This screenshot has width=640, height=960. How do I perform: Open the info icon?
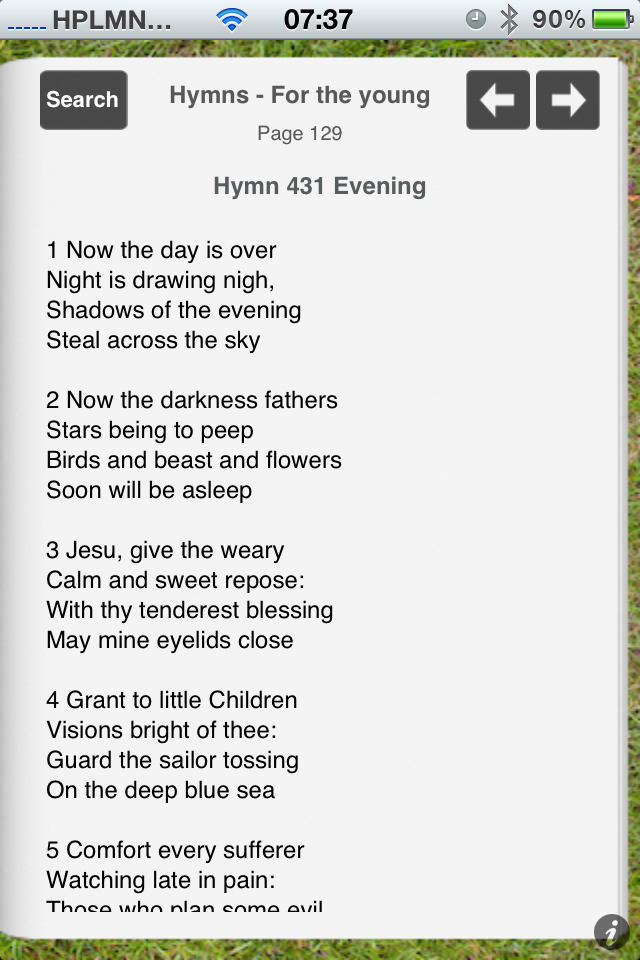tap(611, 932)
